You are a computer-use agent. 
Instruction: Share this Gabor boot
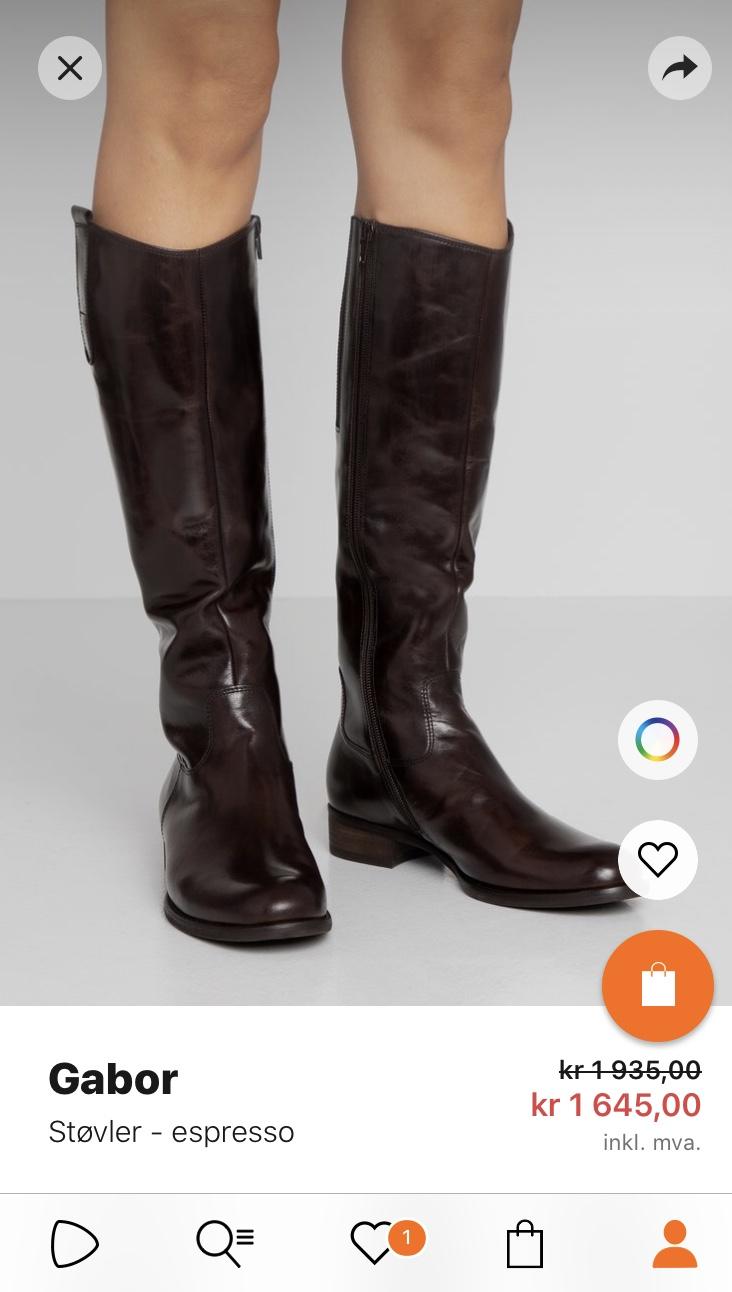(x=680, y=68)
